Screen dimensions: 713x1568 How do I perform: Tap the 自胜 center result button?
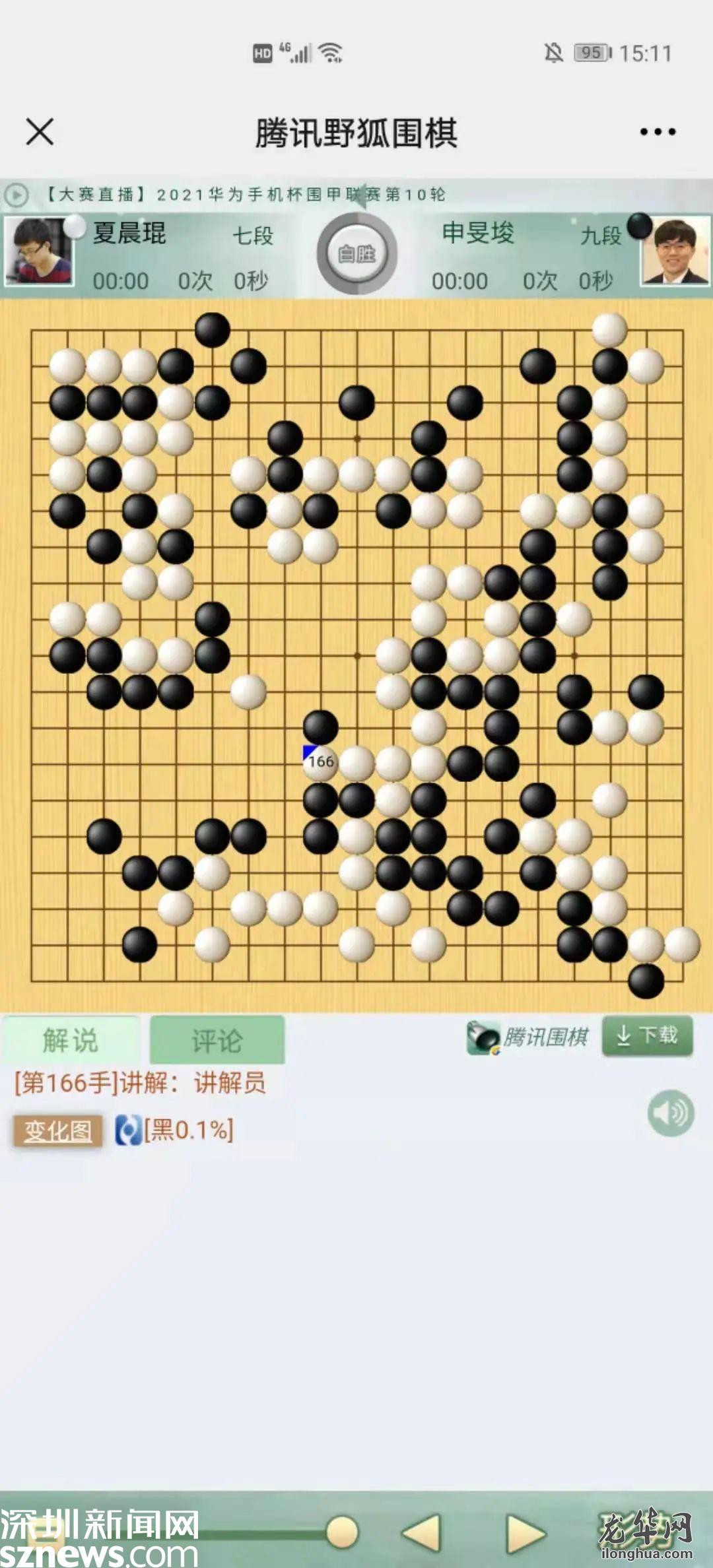[x=356, y=254]
